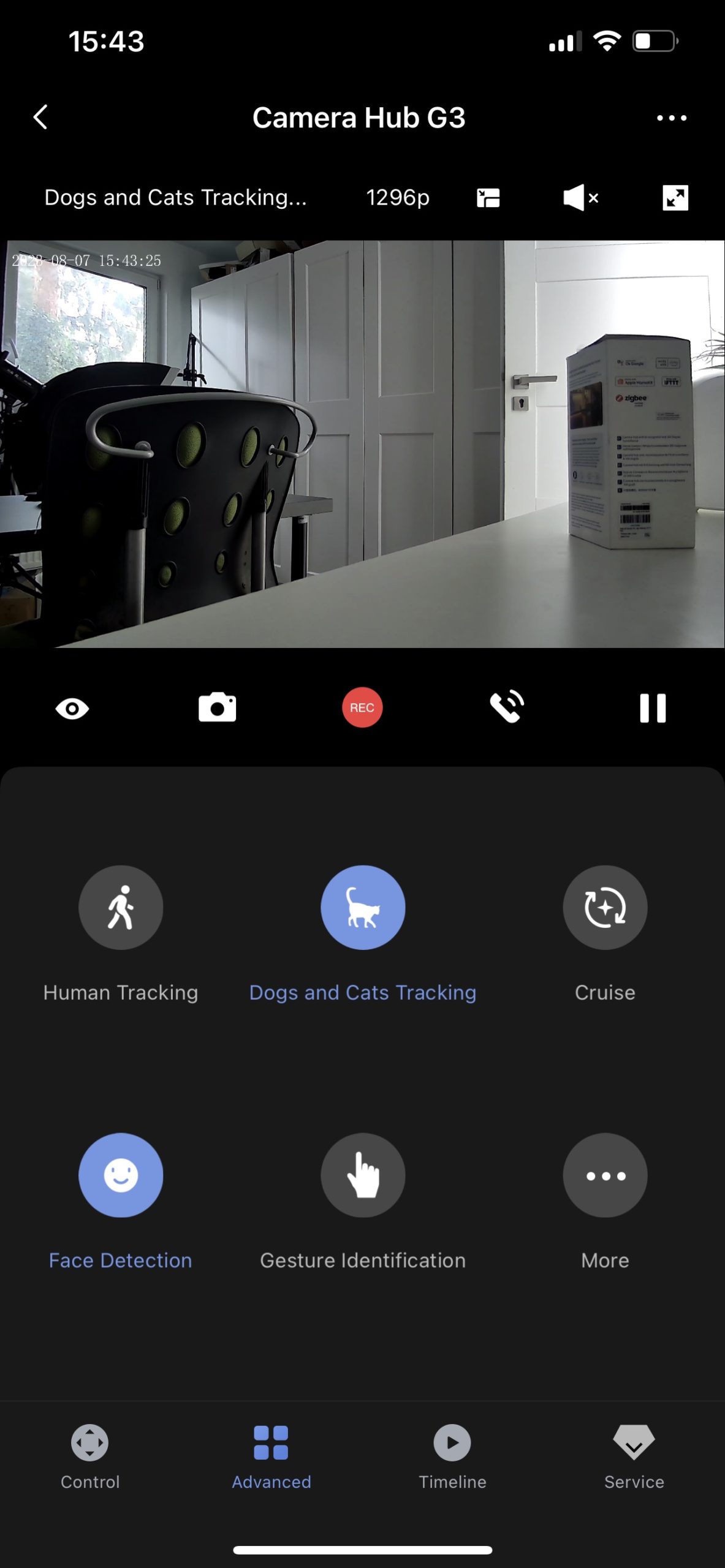
Task: Toggle the eye privacy icon
Action: (x=72, y=709)
